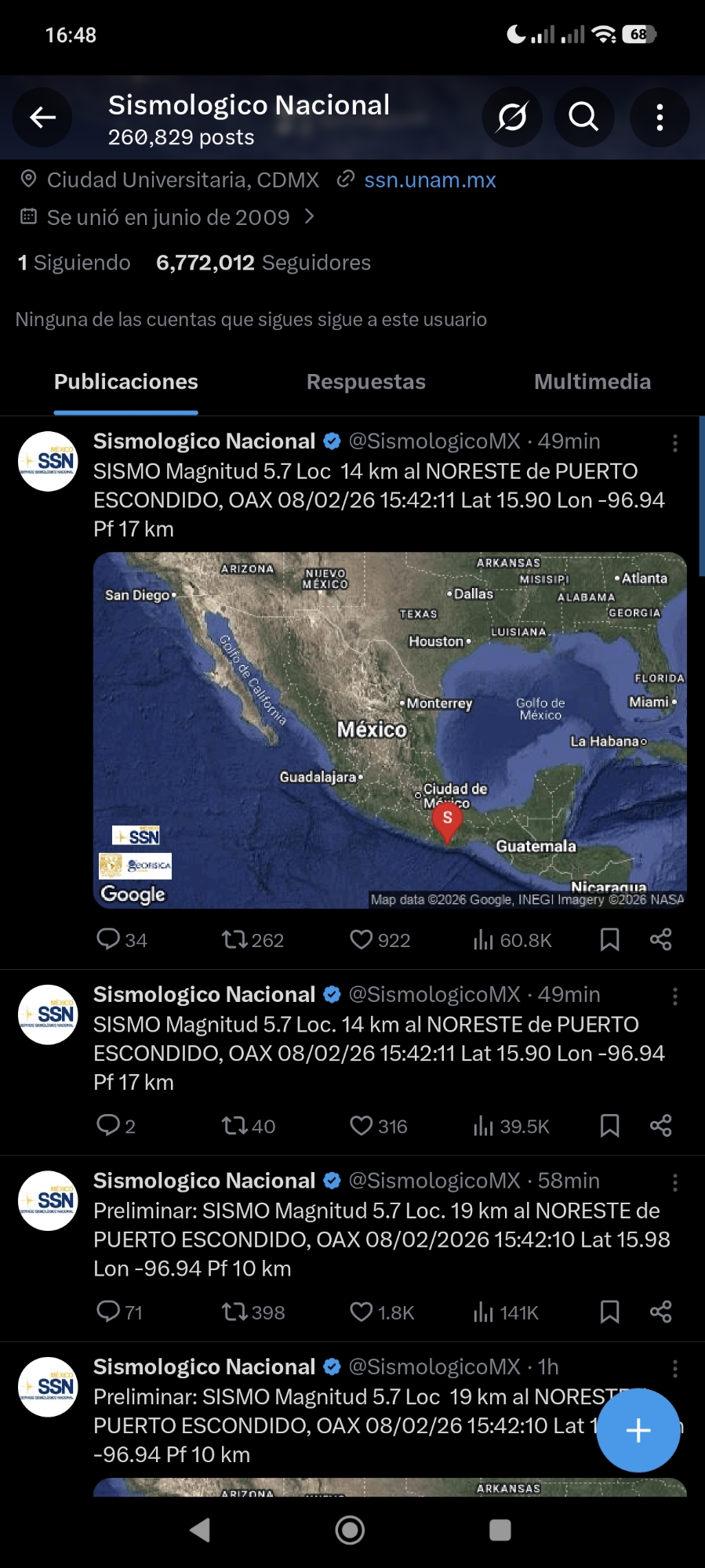Like the Preliminar post with 1.8K likes
Viewport: 705px width, 1568px height.
coord(362,1312)
